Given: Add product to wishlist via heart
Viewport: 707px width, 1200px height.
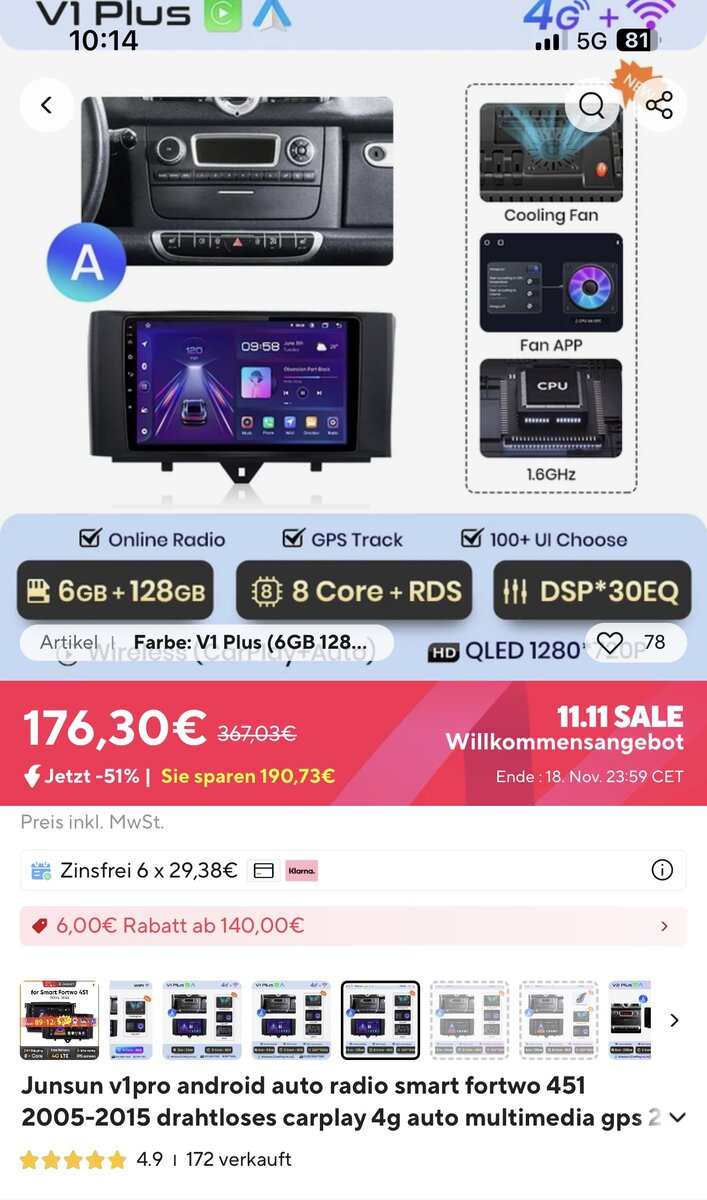Looking at the screenshot, I should tap(610, 643).
